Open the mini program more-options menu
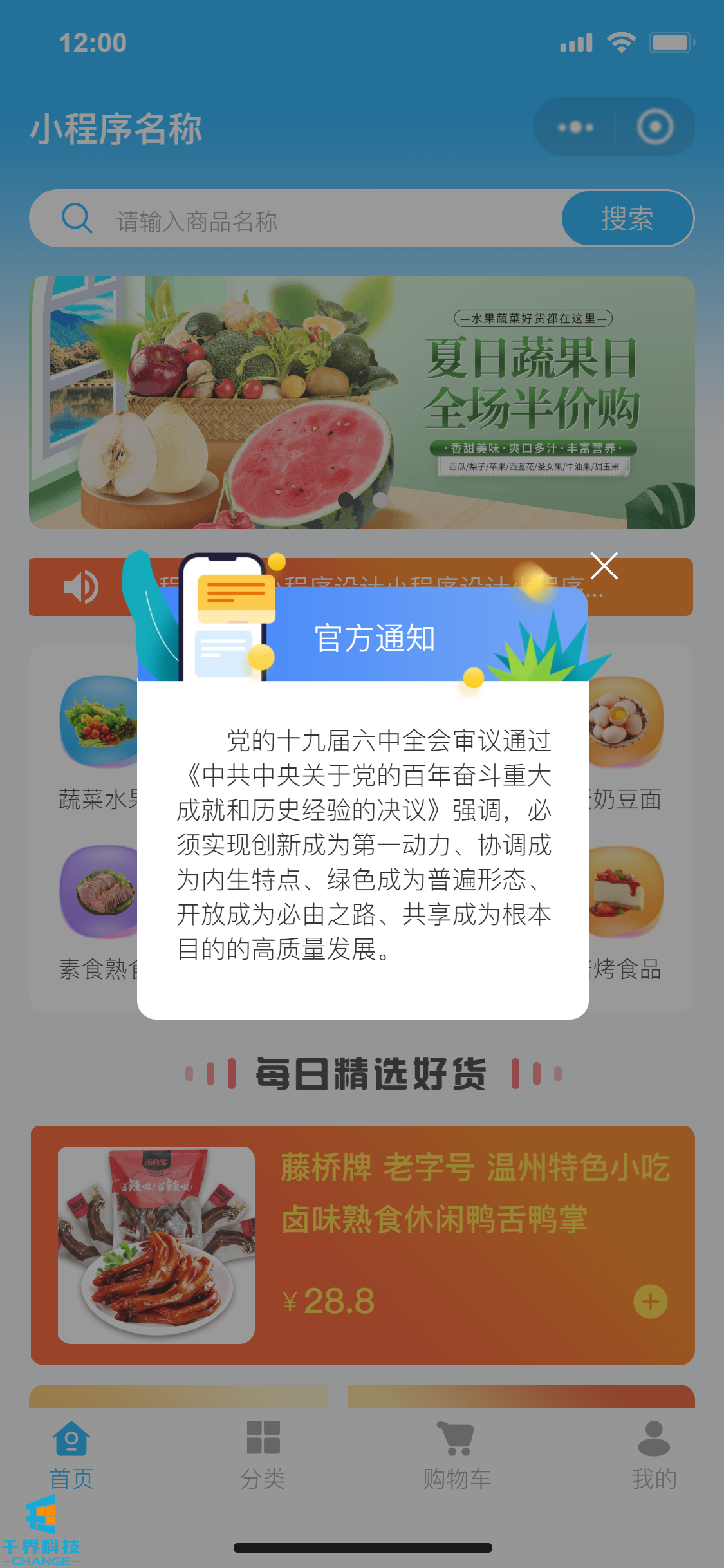This screenshot has width=724, height=1568. click(x=575, y=127)
